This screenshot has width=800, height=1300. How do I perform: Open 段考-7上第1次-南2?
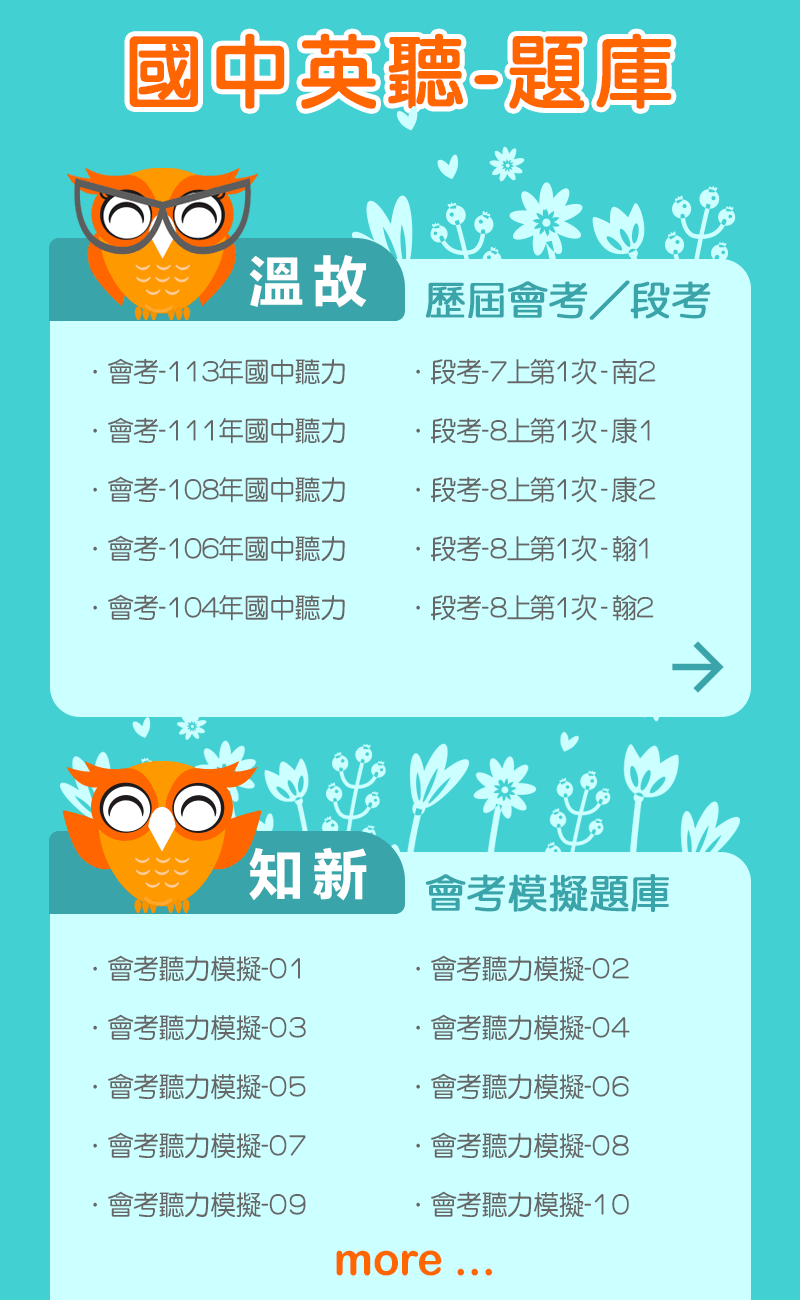click(542, 373)
